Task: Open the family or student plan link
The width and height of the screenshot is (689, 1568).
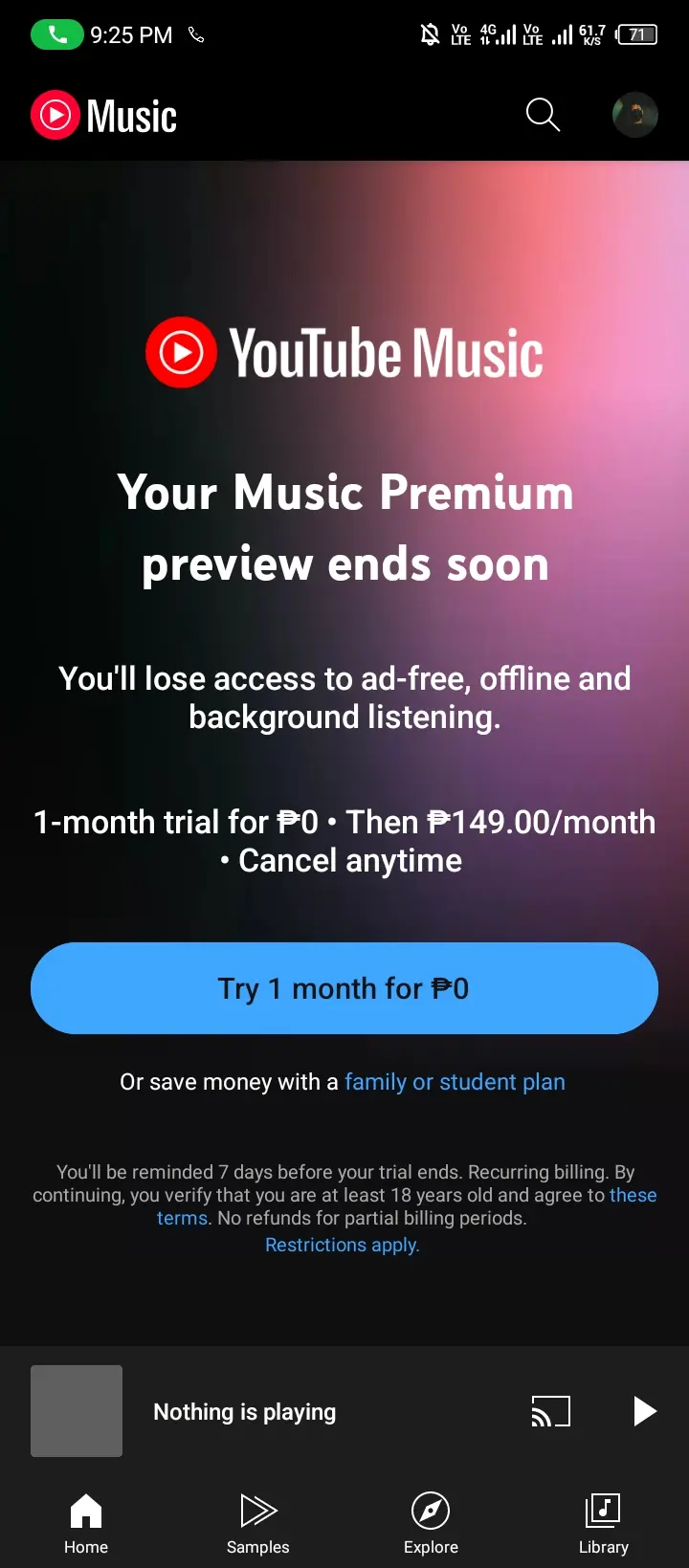Action: click(x=455, y=1082)
